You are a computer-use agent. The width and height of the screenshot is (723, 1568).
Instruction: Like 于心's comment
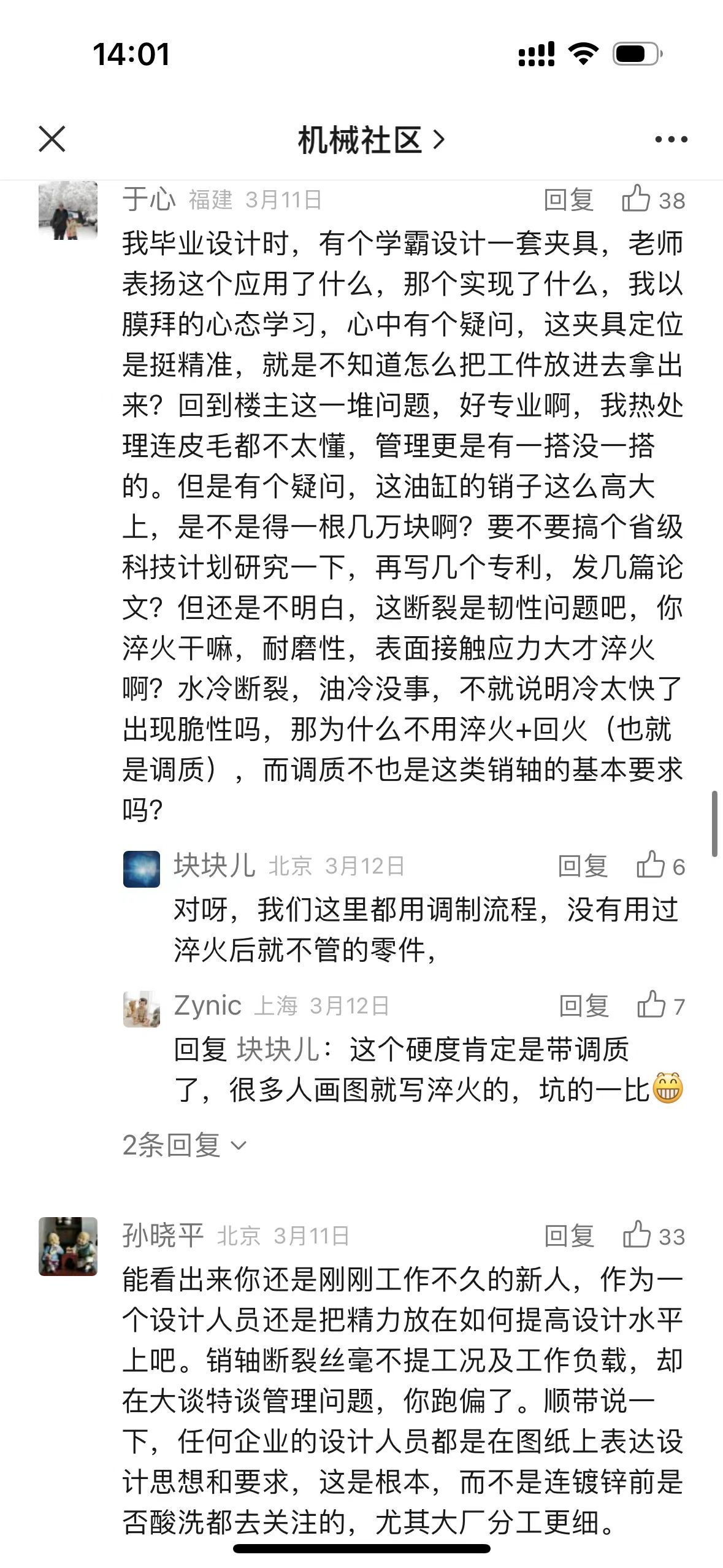[652, 200]
